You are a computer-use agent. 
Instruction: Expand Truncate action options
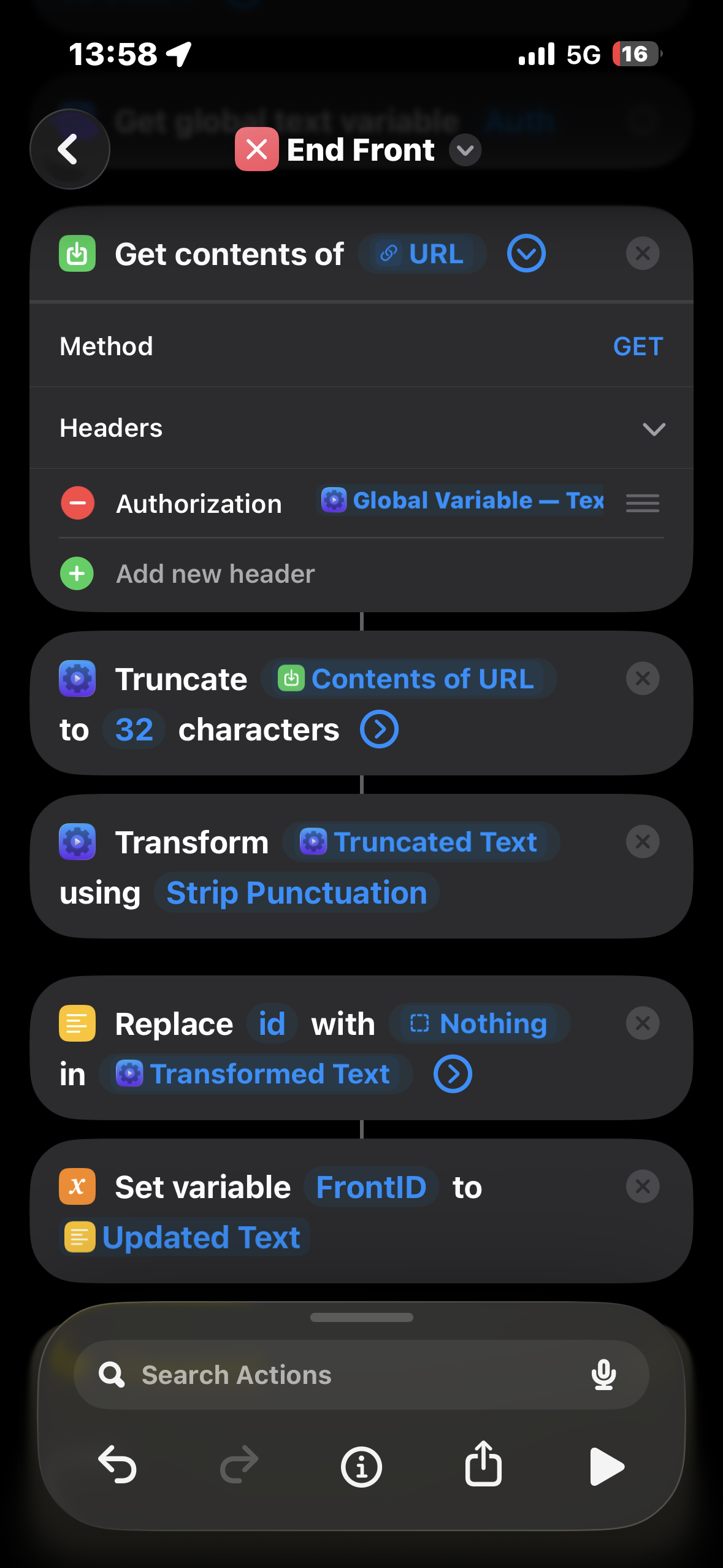[379, 729]
